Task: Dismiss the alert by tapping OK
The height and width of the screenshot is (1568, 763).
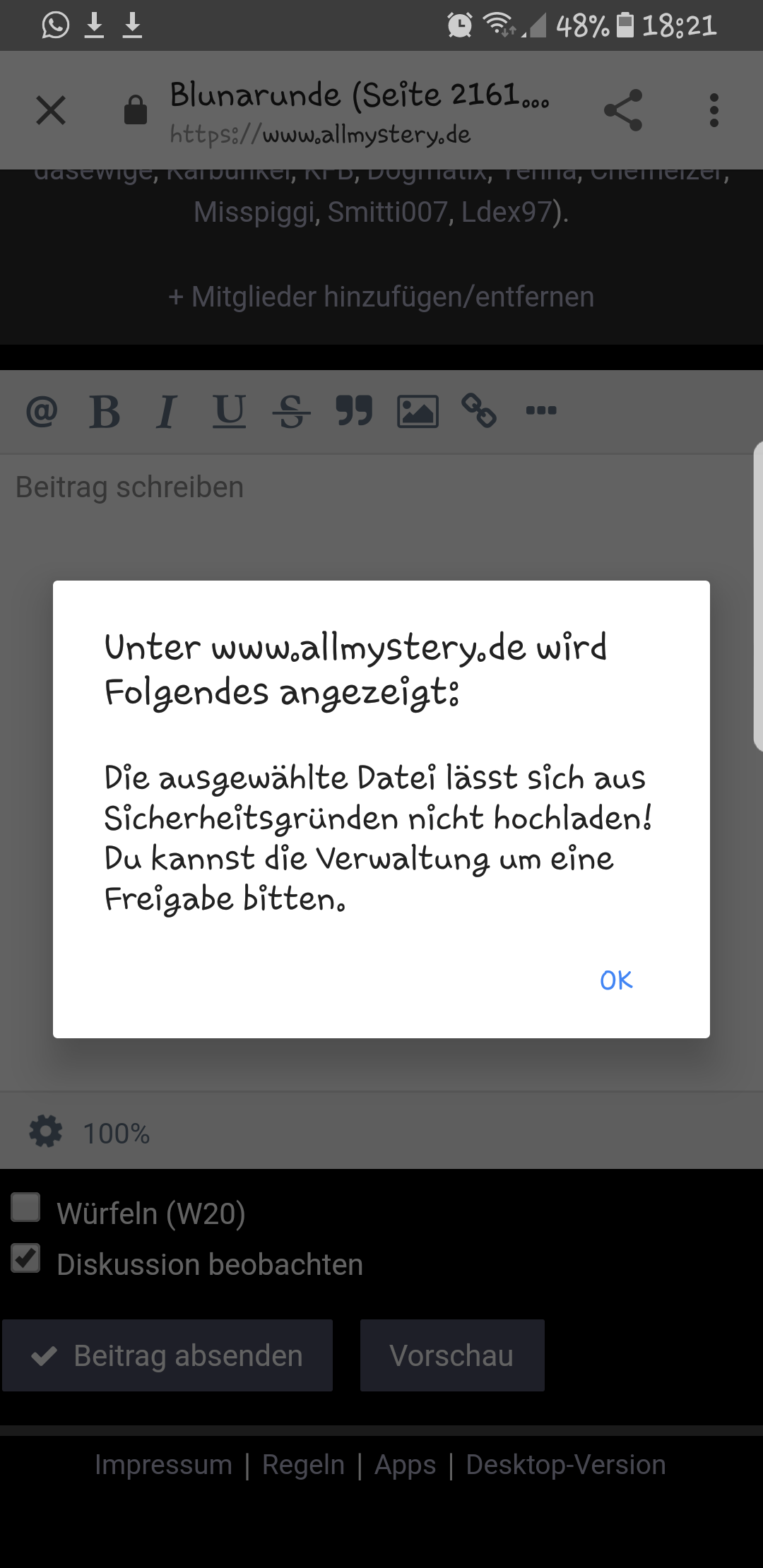Action: pyautogui.click(x=616, y=980)
